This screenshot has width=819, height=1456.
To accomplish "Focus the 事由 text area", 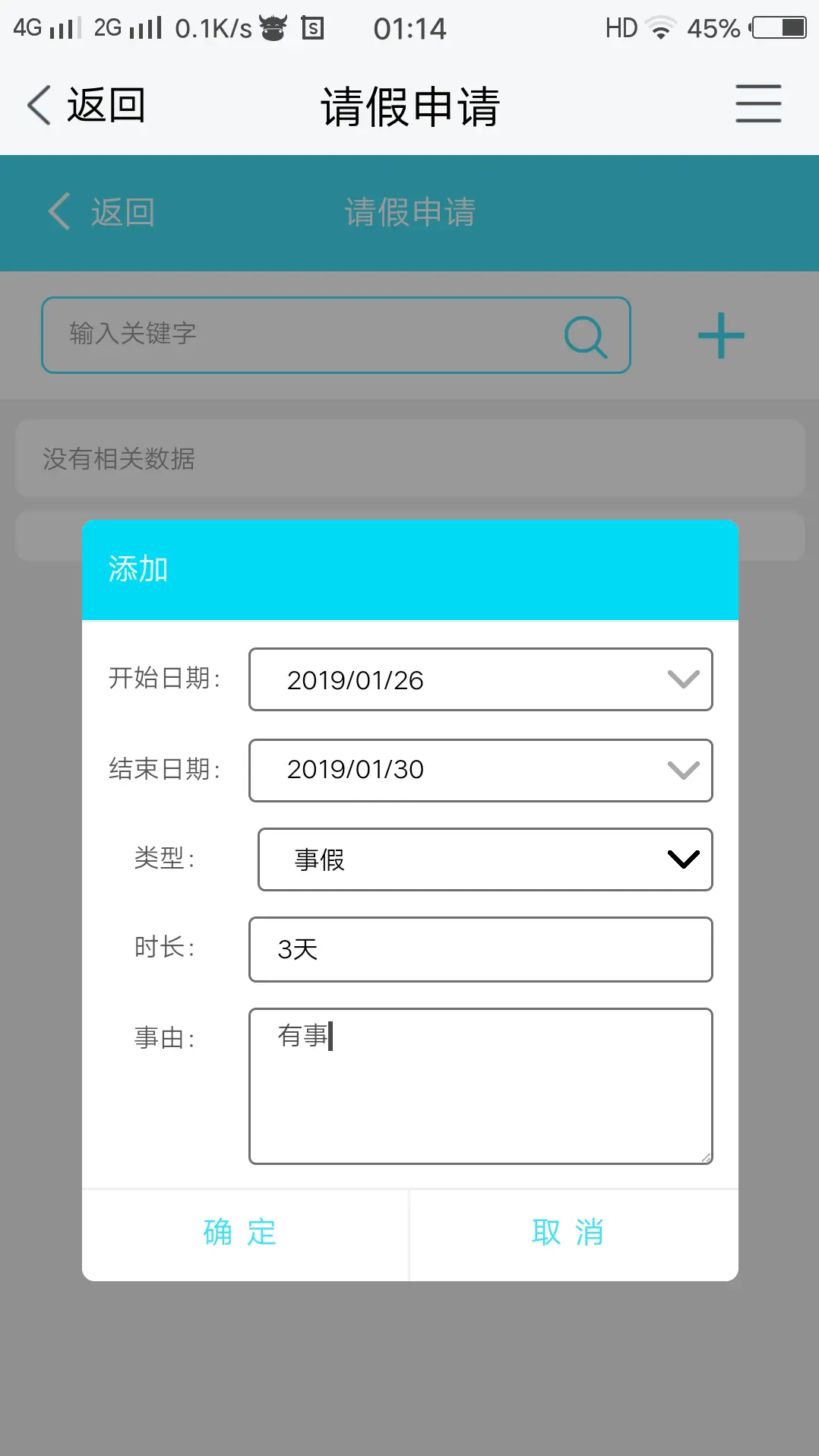I will 480,1086.
